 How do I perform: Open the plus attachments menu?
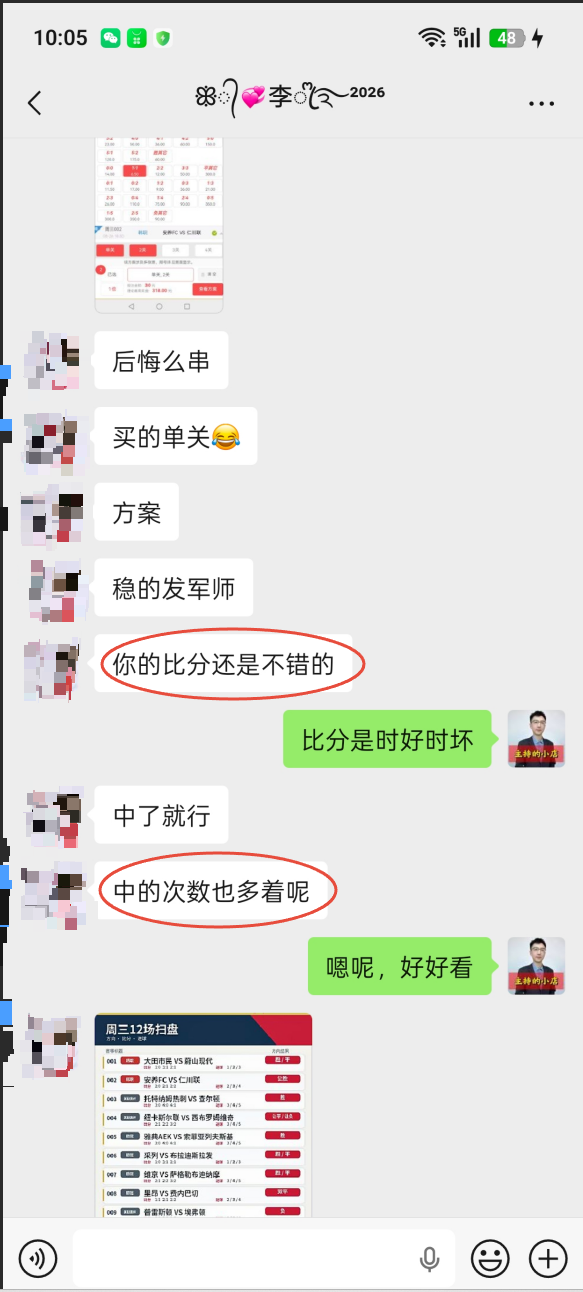[548, 1258]
